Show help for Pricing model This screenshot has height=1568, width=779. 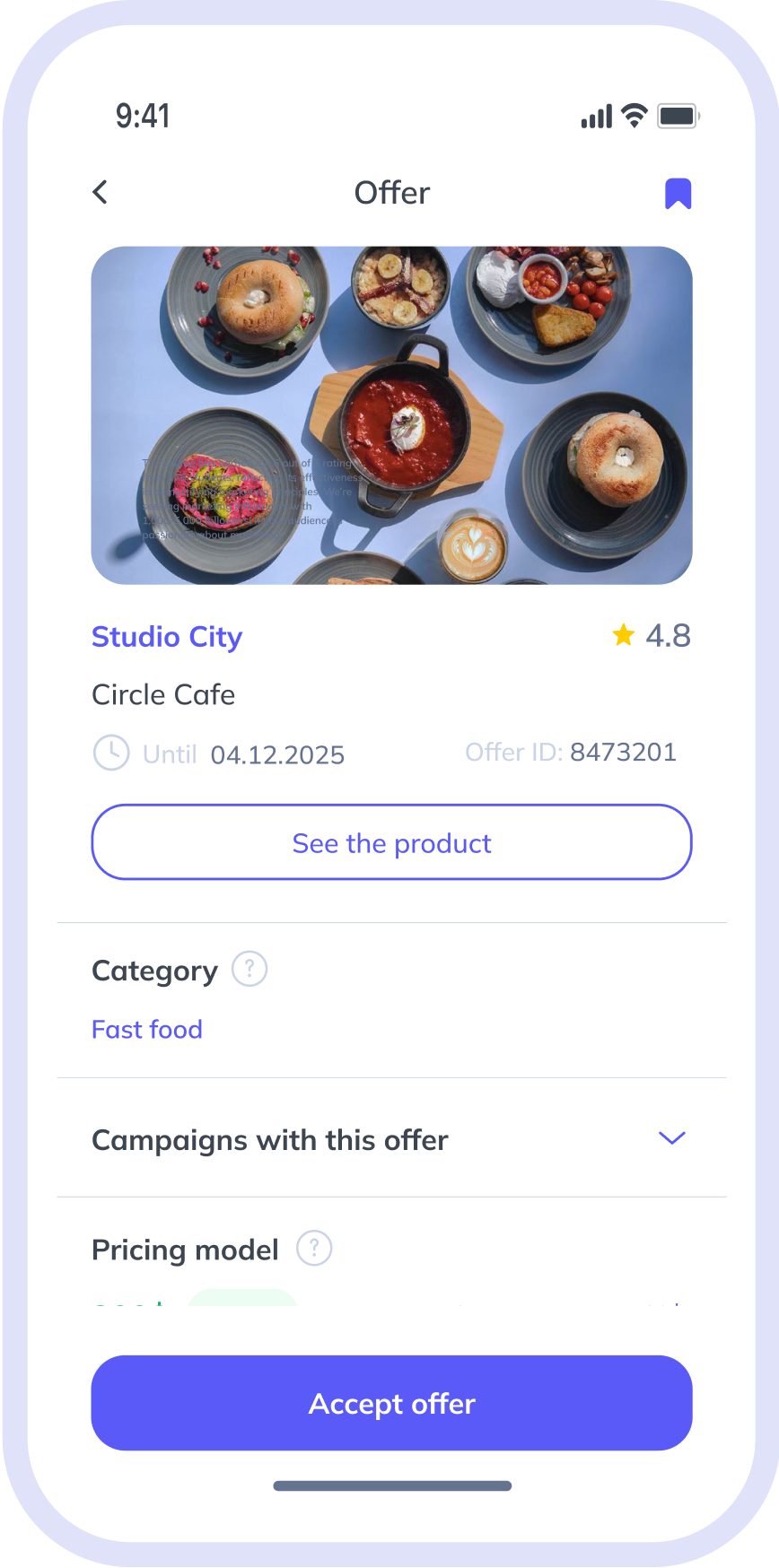coord(314,1249)
